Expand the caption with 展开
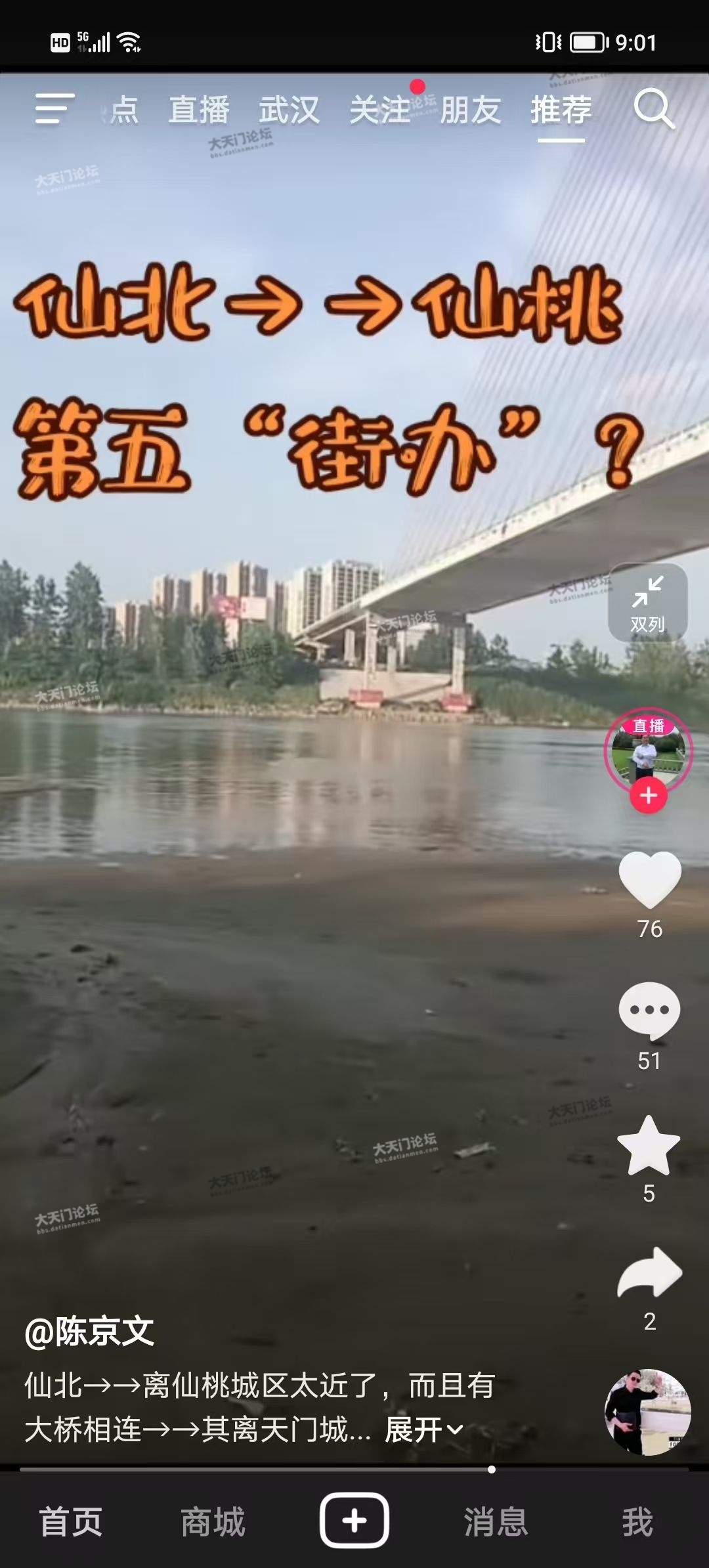The width and height of the screenshot is (709, 1568). click(x=423, y=1429)
